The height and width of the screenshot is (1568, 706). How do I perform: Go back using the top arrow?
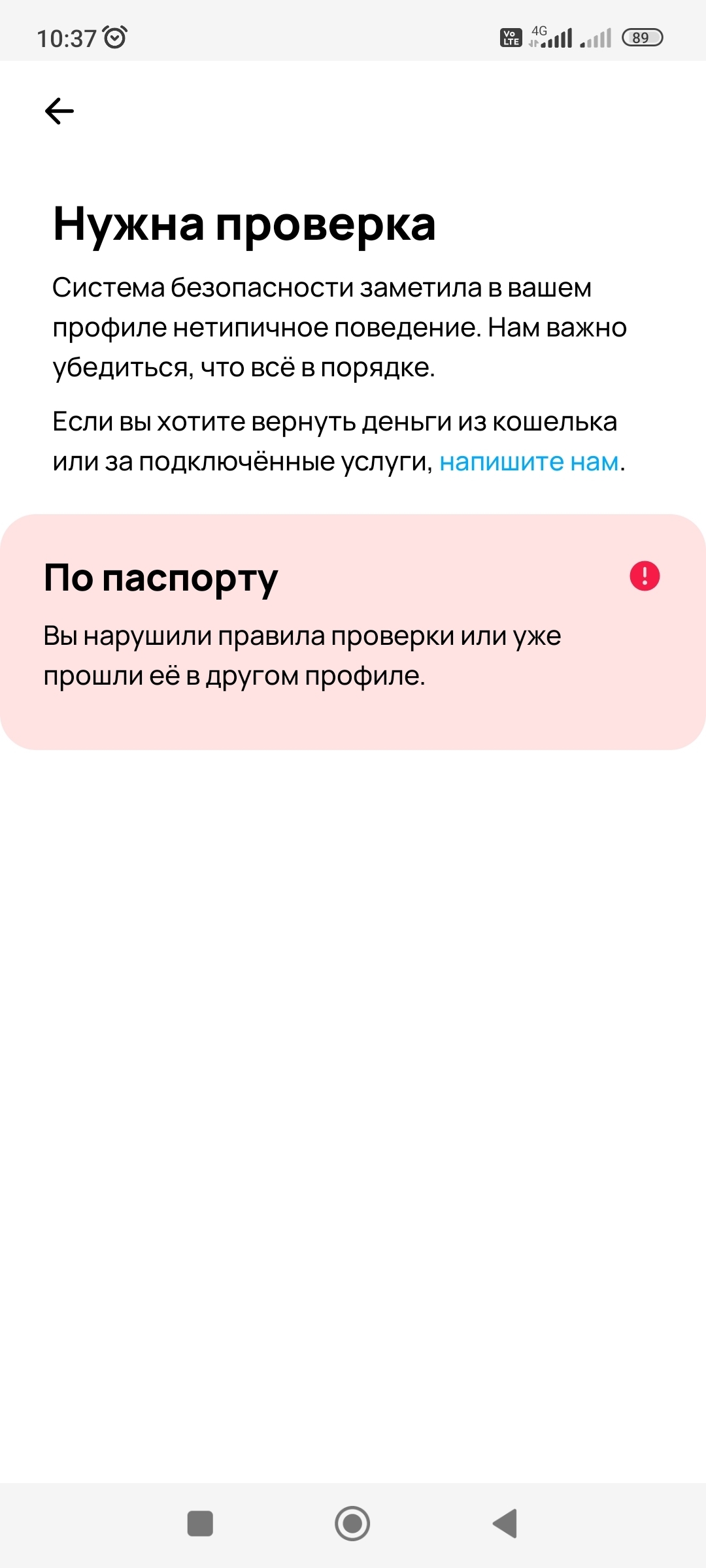pyautogui.click(x=59, y=111)
